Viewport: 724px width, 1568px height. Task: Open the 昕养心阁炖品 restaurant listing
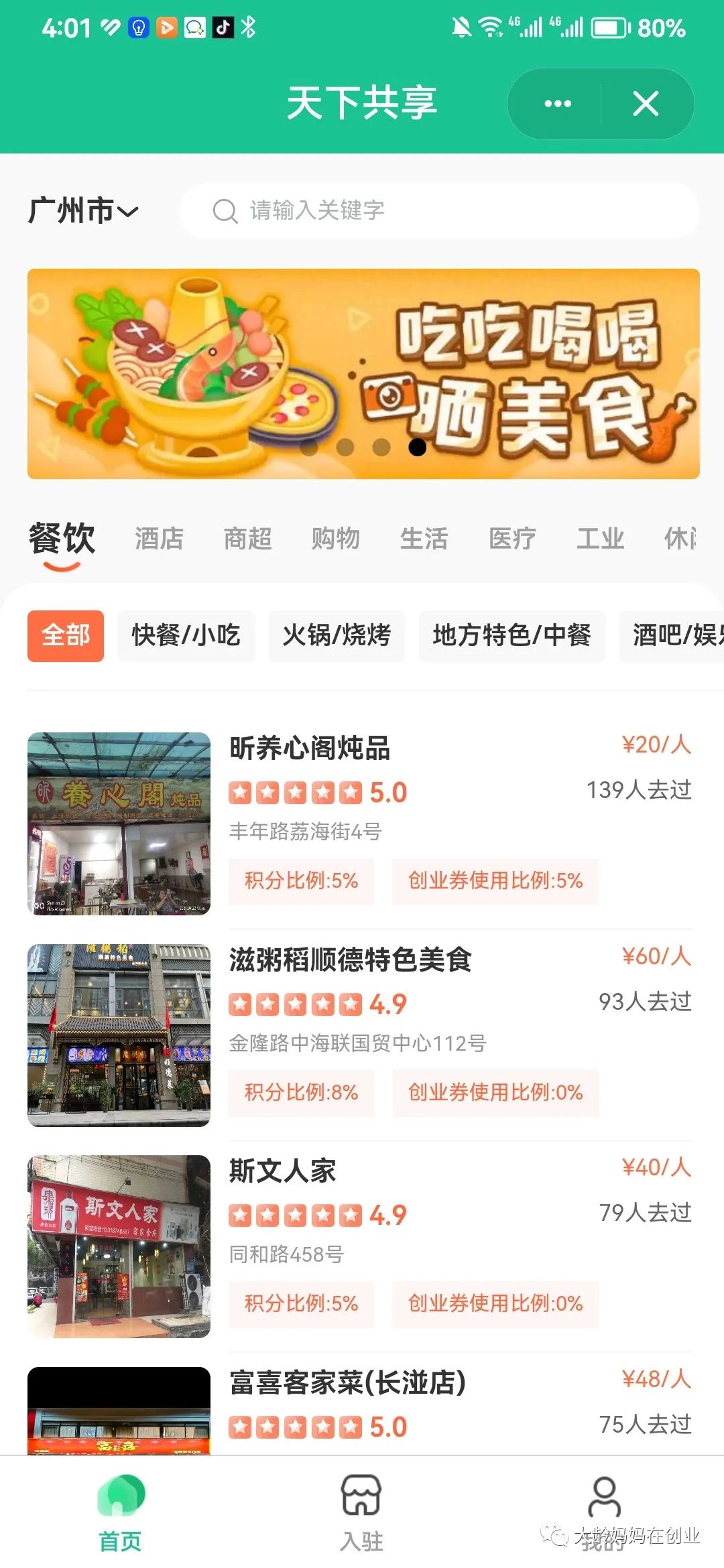(x=360, y=823)
